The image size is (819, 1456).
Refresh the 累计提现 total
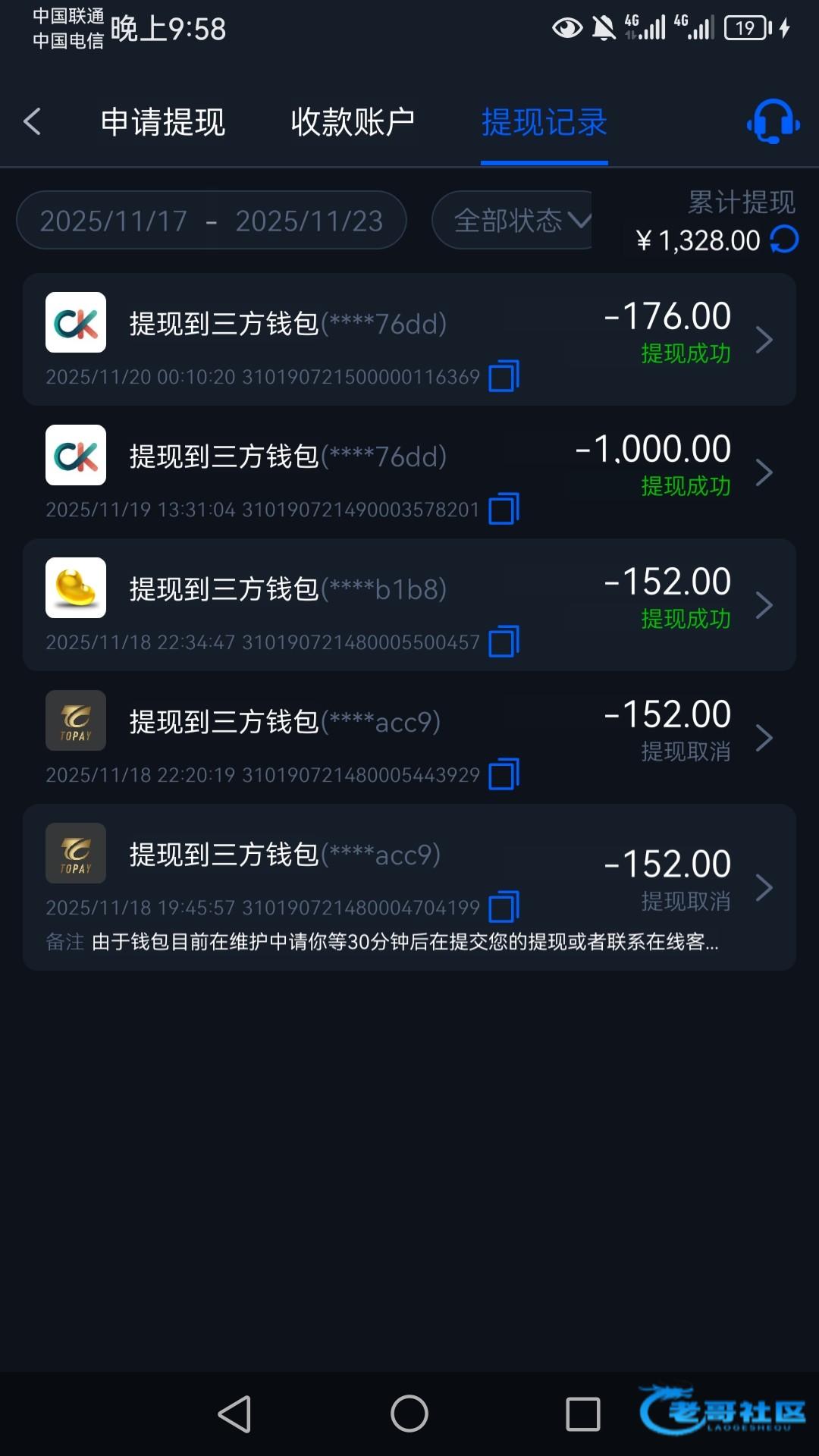784,240
